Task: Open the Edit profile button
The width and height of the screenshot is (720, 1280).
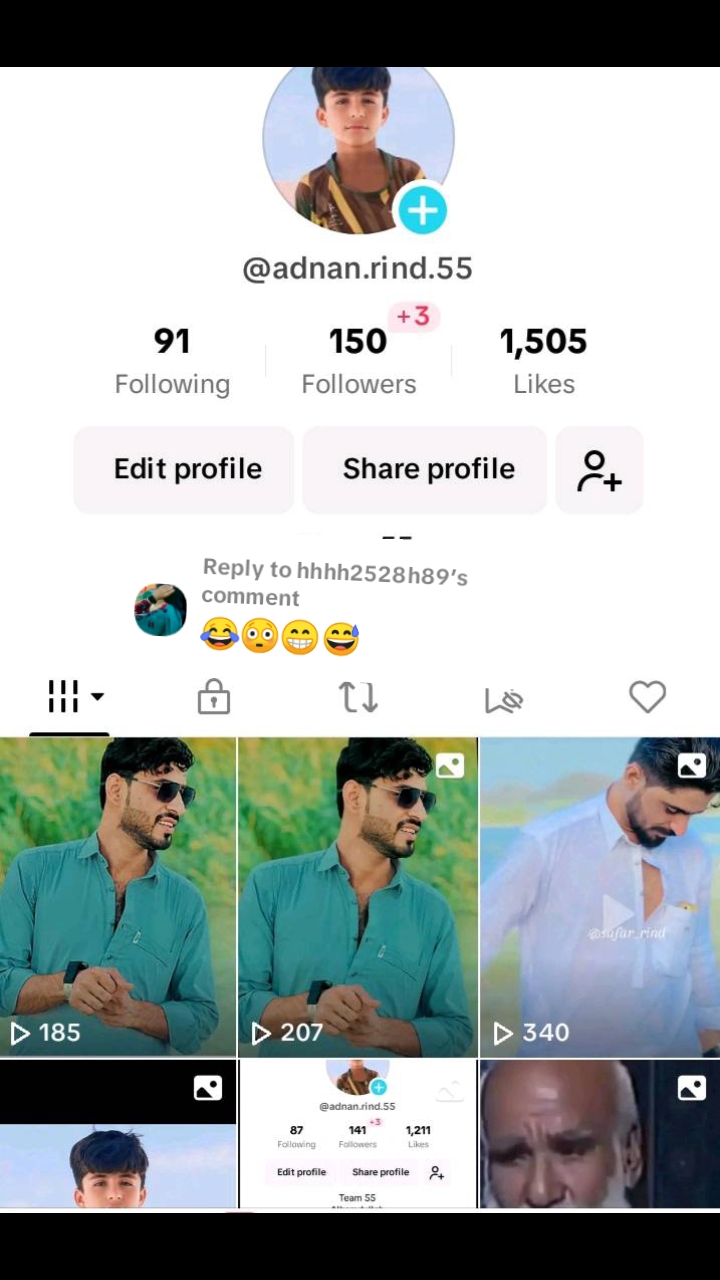Action: pos(187,469)
